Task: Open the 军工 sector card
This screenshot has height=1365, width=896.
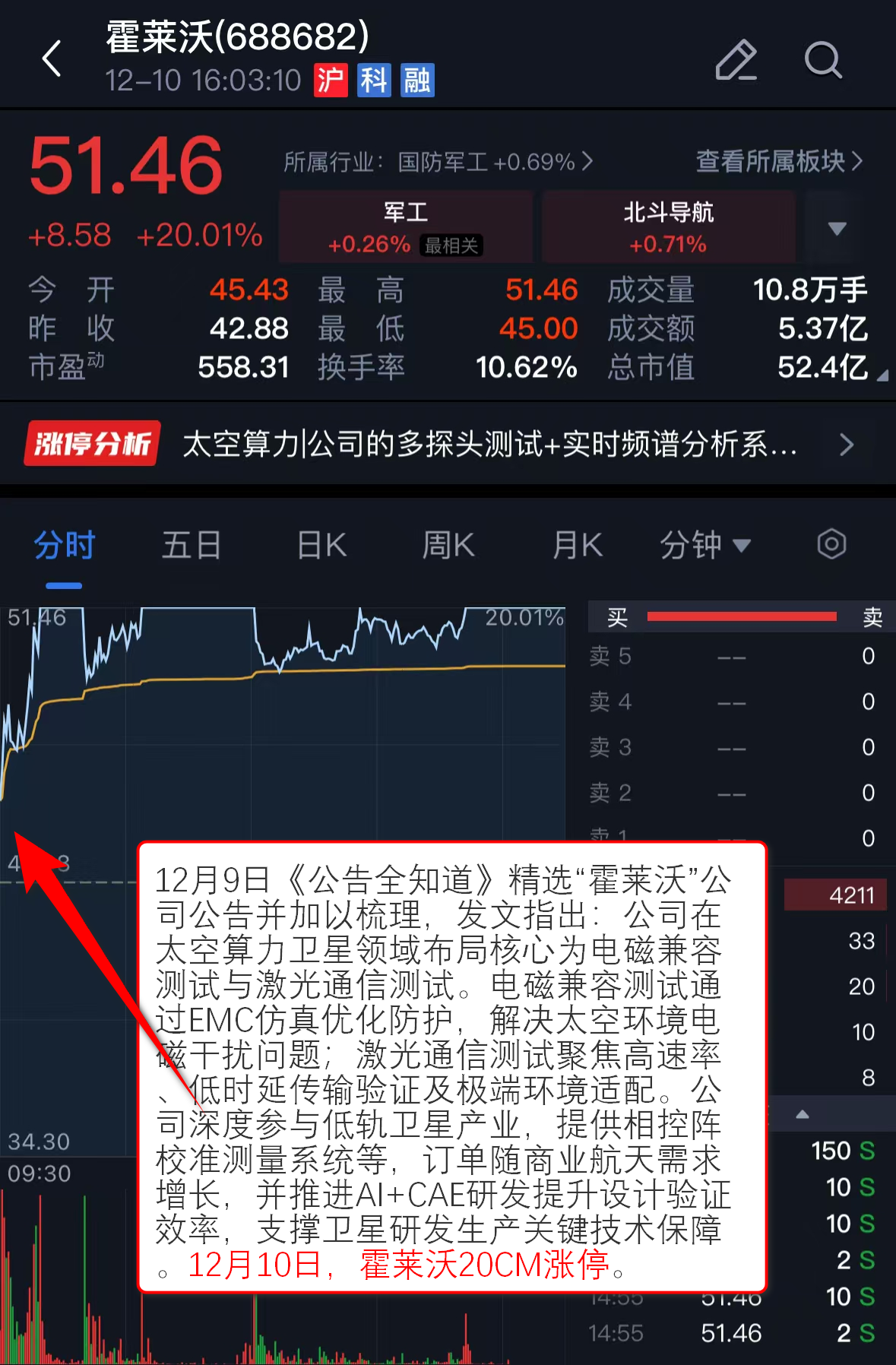Action: 406,227
